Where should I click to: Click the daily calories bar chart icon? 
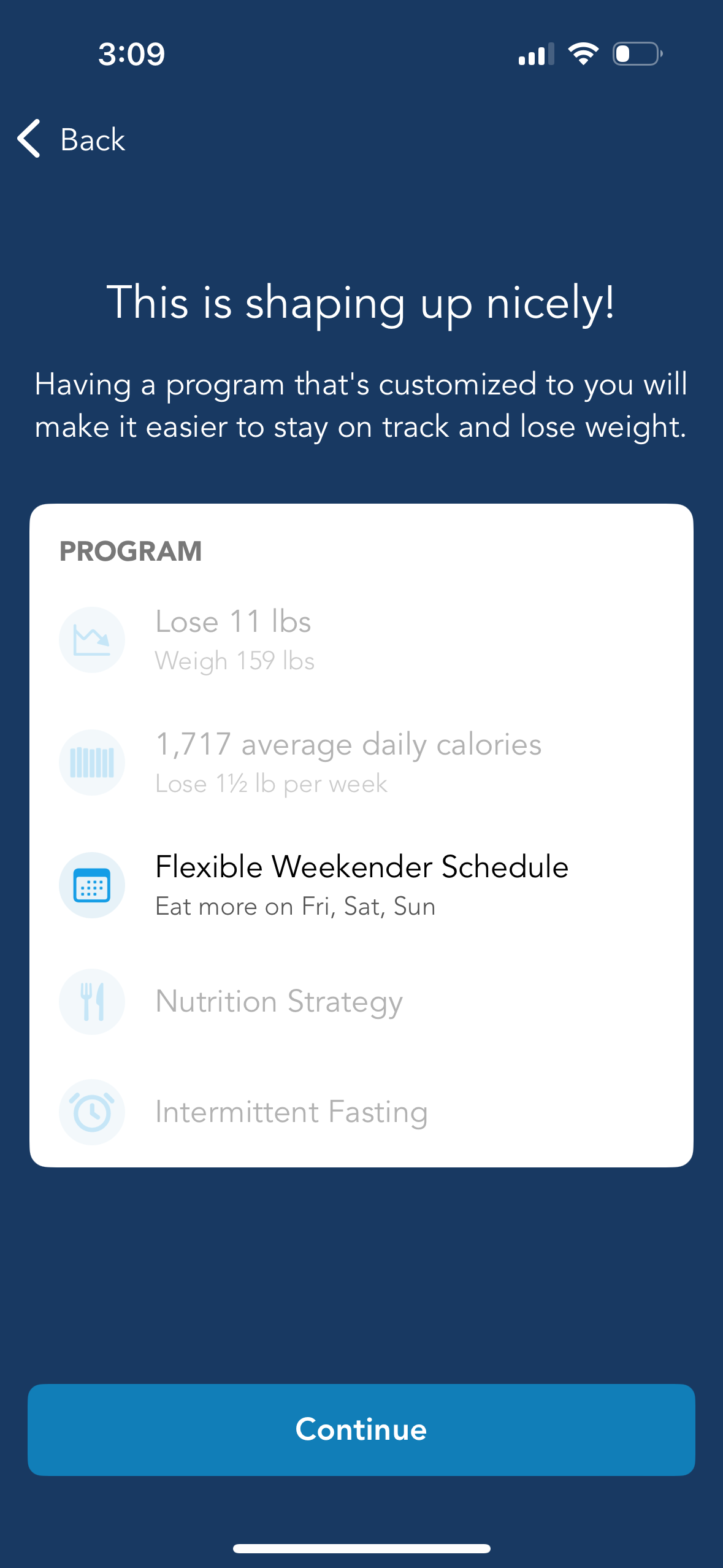point(92,762)
